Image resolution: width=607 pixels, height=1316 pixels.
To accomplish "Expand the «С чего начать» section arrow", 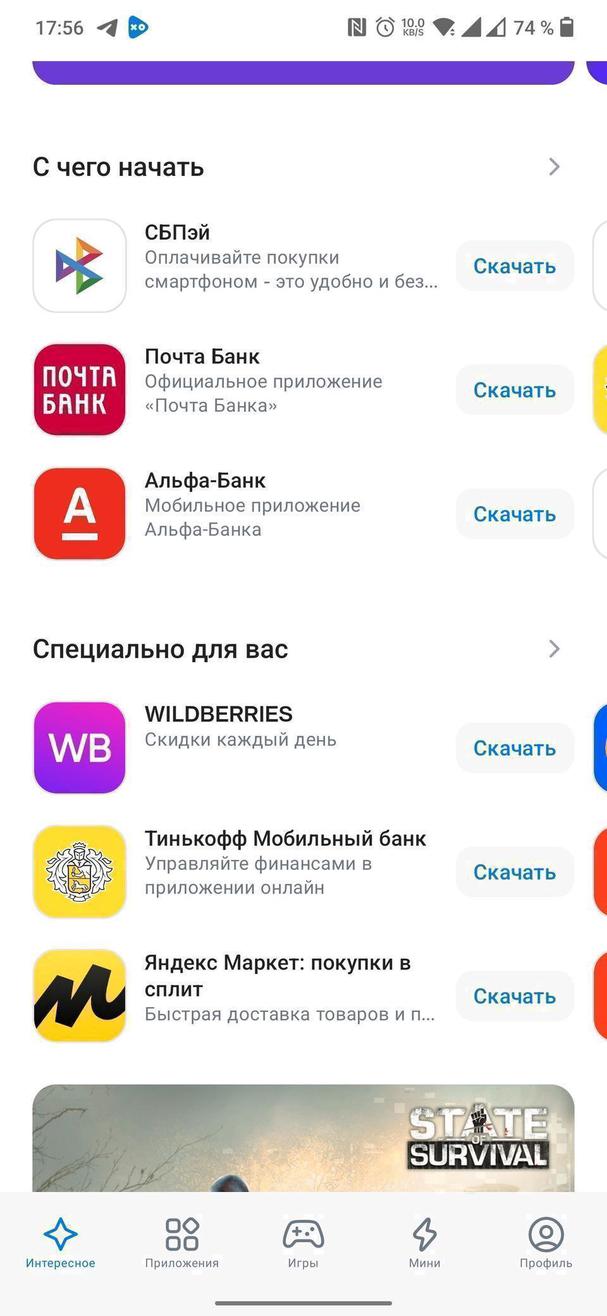I will point(554,167).
